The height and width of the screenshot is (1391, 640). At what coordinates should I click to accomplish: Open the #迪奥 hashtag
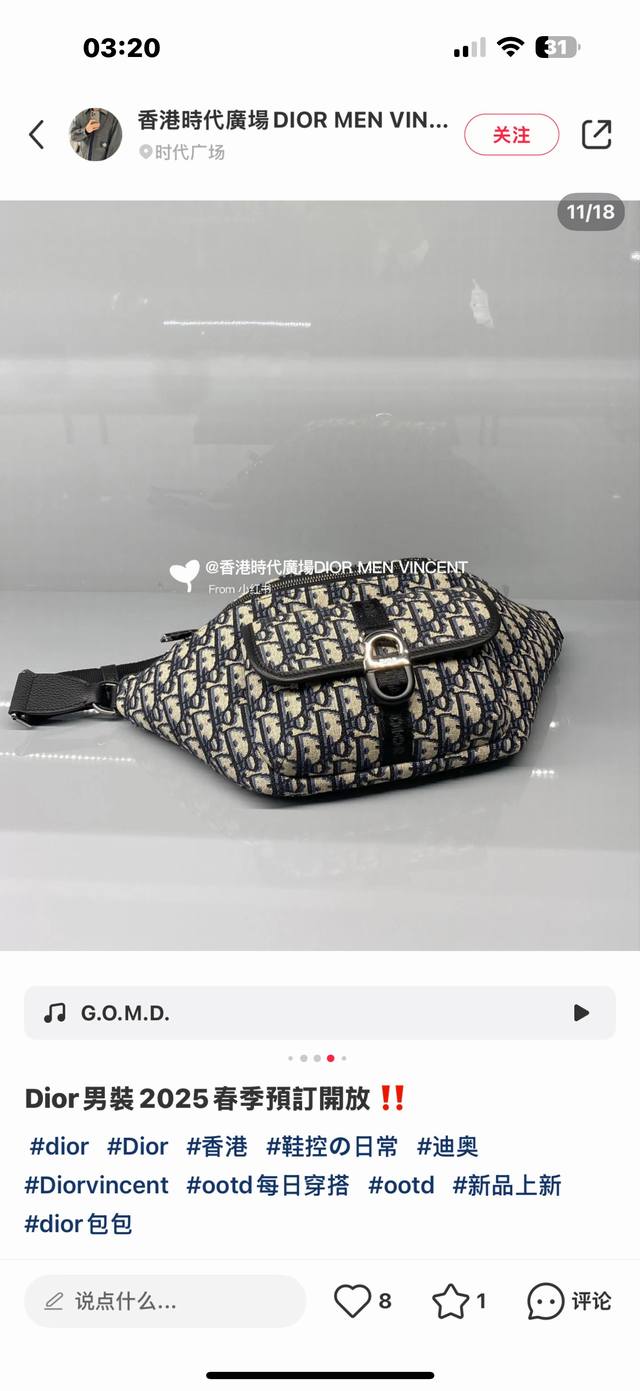tap(447, 1146)
